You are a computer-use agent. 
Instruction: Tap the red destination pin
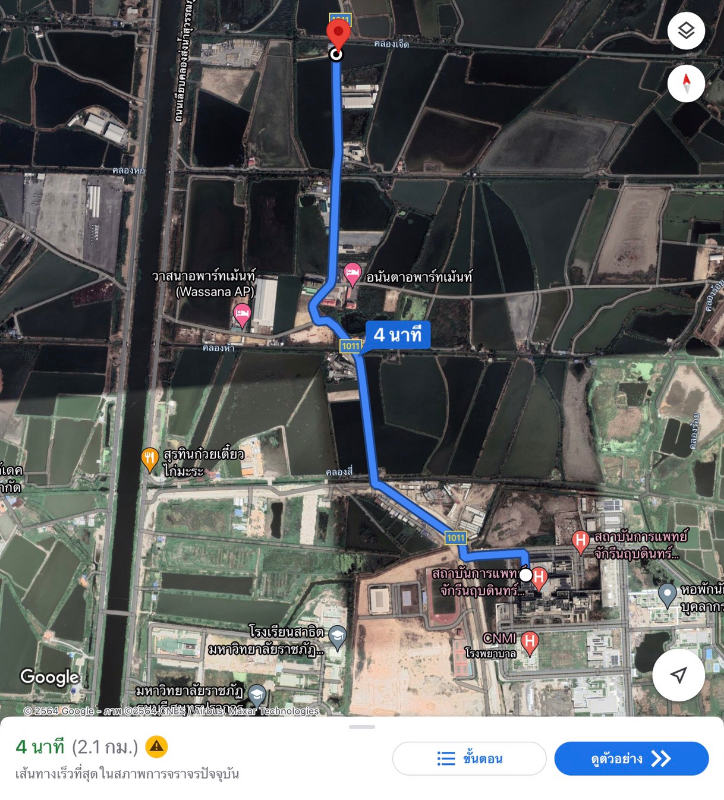tap(337, 33)
